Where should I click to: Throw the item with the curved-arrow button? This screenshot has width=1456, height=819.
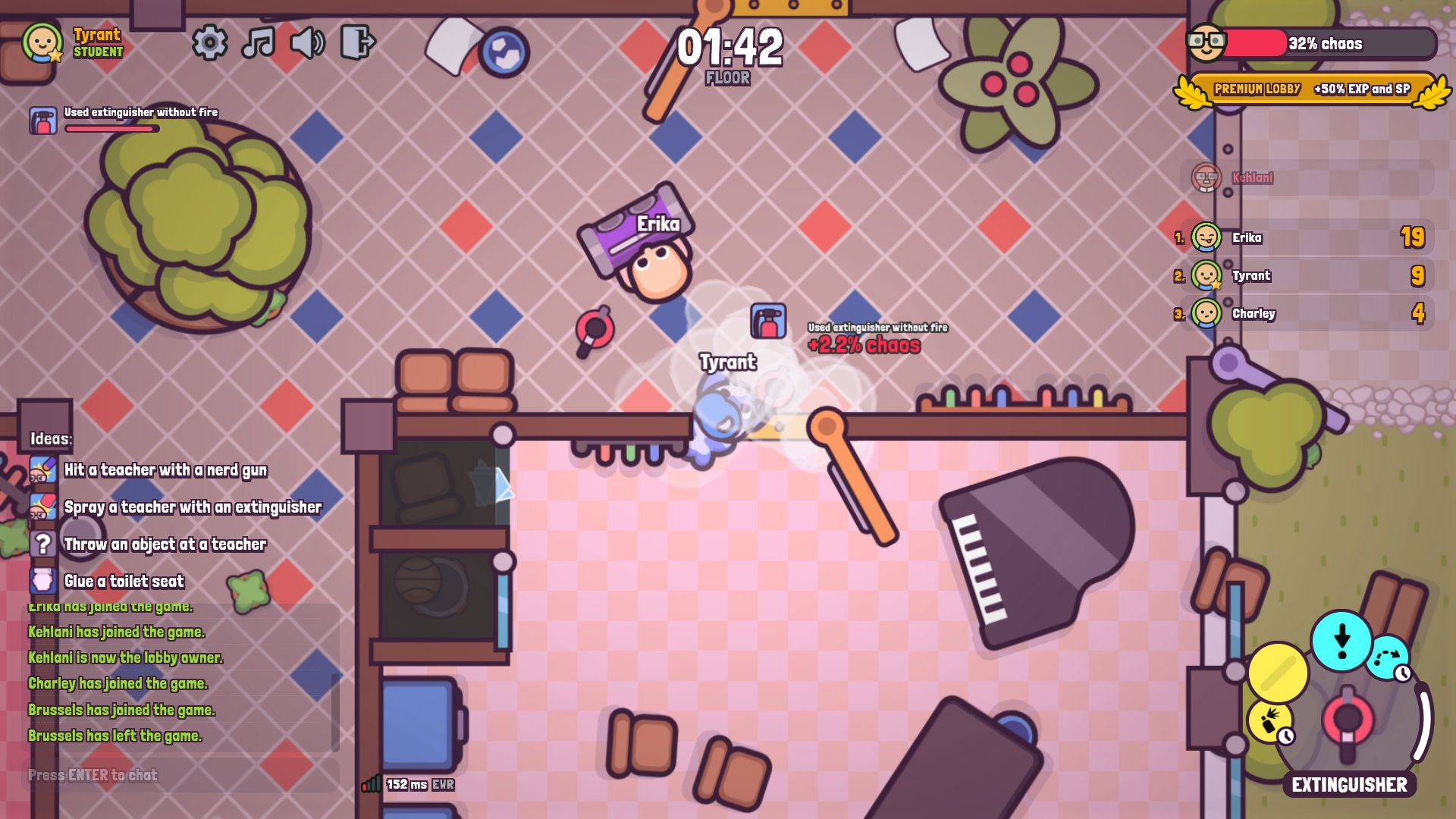point(1387,657)
